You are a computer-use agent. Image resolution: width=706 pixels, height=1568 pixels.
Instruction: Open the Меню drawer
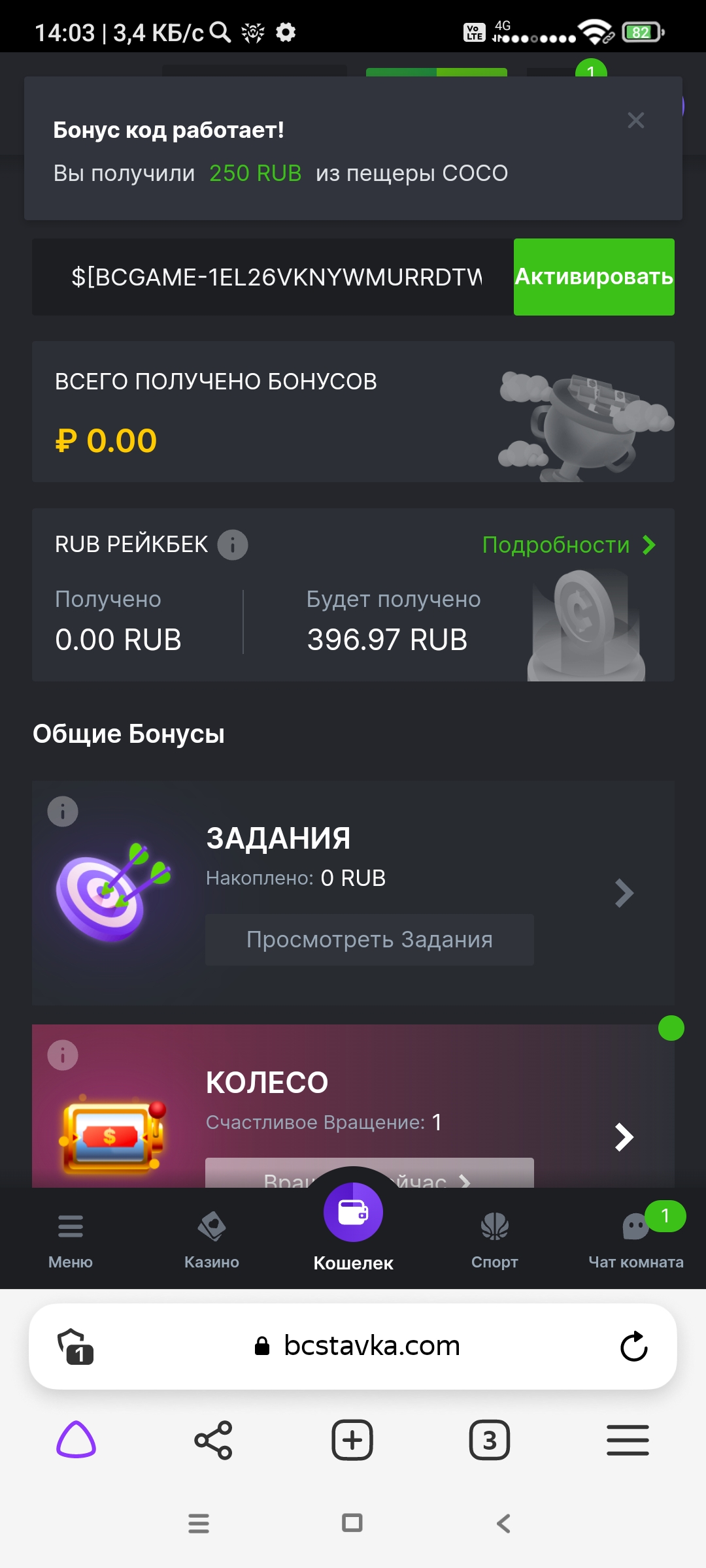(71, 1239)
